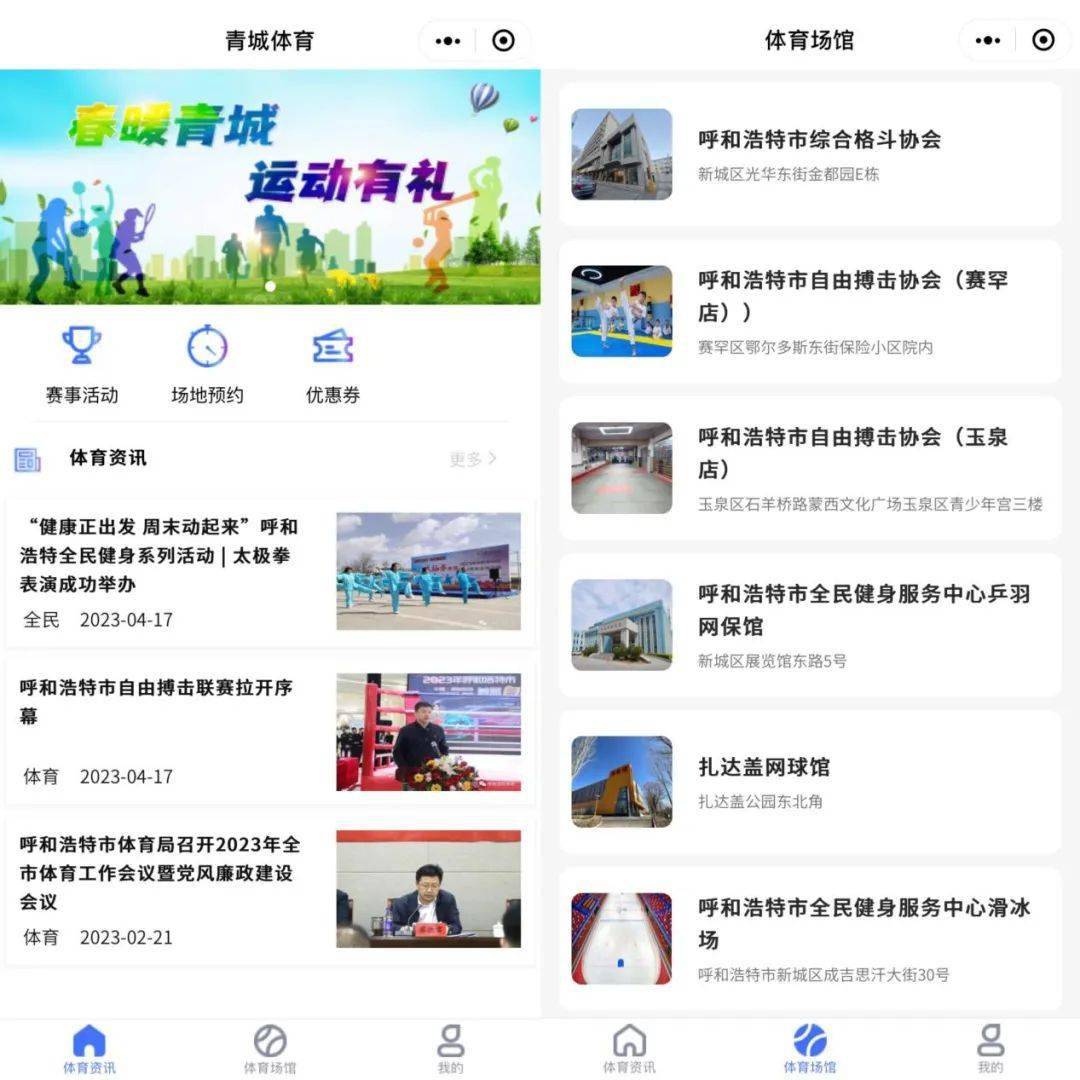Go to 我的 tab on 青城体育 screen
Viewport: 1080px width, 1080px height.
450,1048
